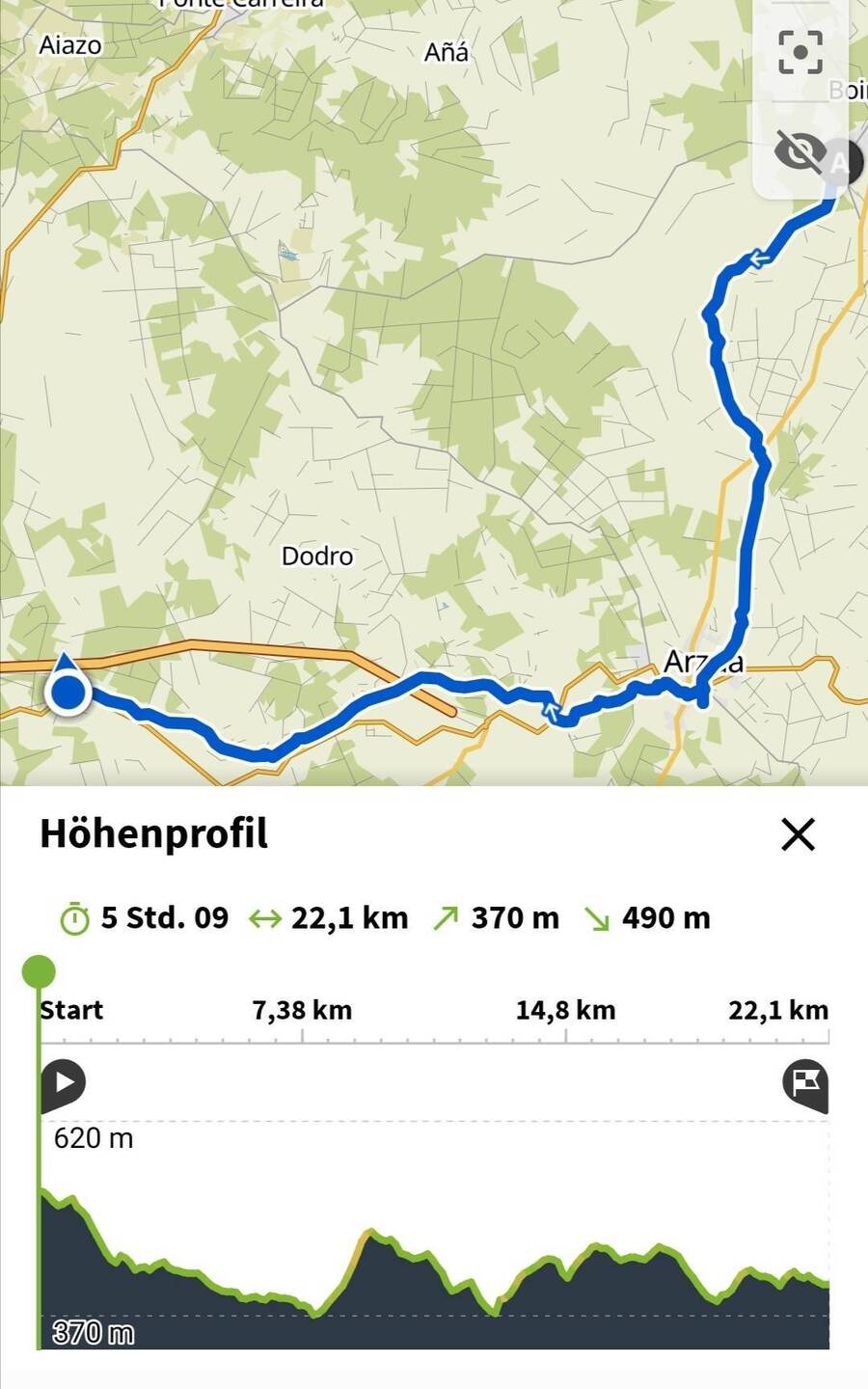This screenshot has width=868, height=1389.
Task: Select the start point marker on profile
Action: click(x=64, y=1082)
